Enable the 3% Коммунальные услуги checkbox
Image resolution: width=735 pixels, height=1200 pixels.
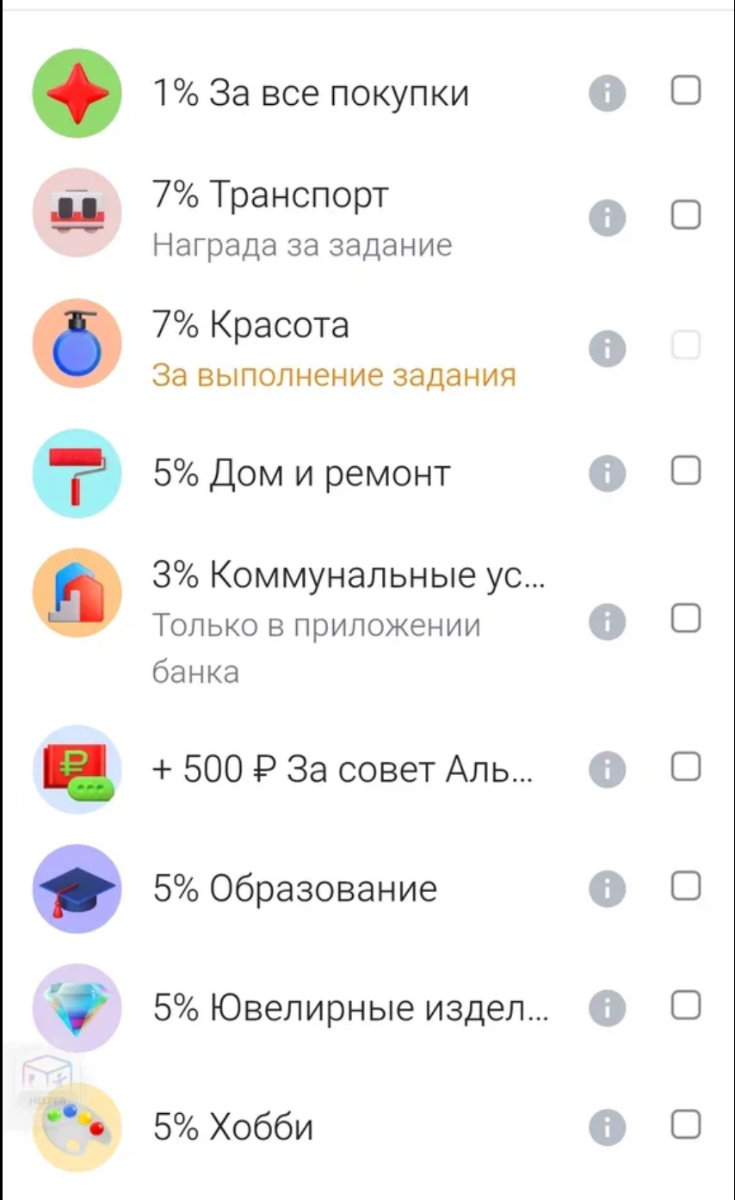point(685,620)
